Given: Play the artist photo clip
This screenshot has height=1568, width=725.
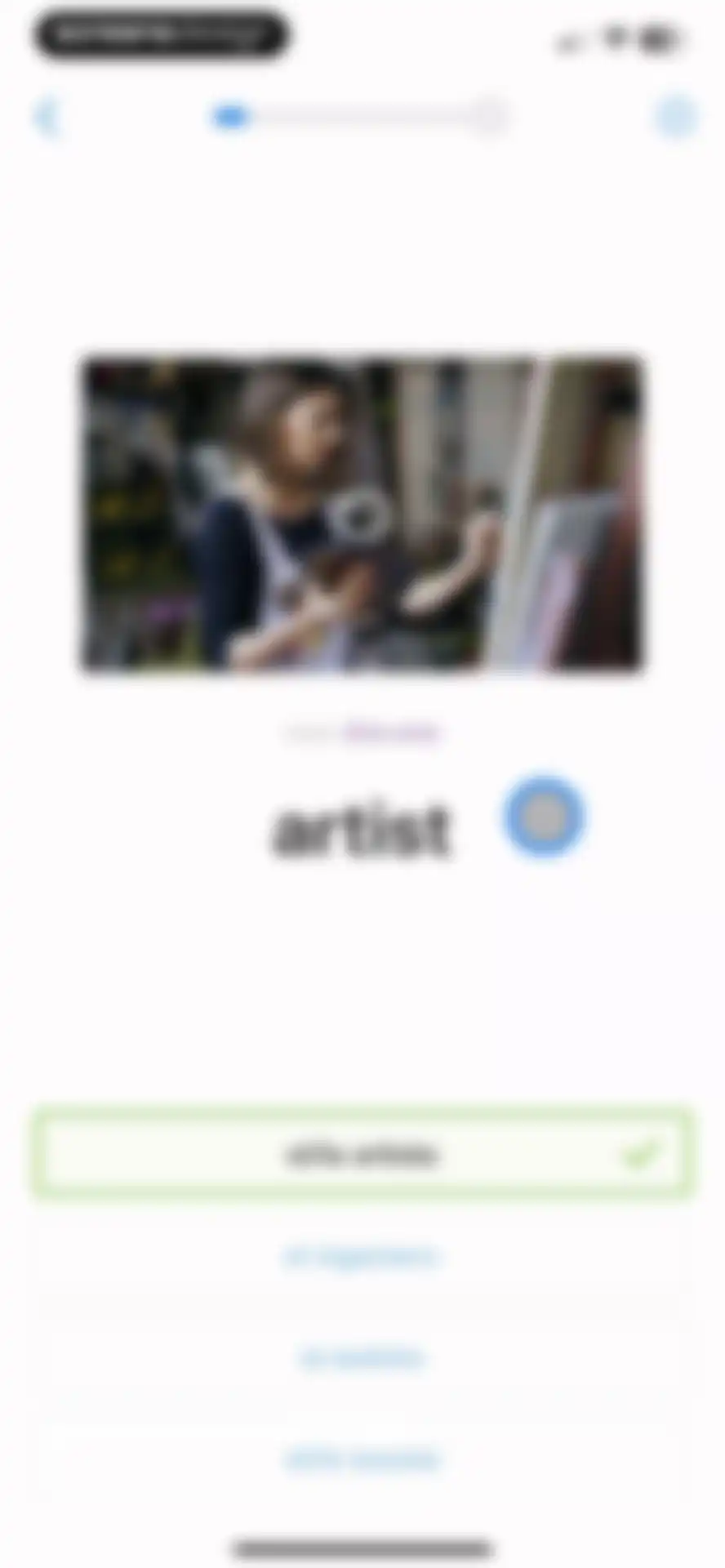Looking at the screenshot, I should 360,514.
